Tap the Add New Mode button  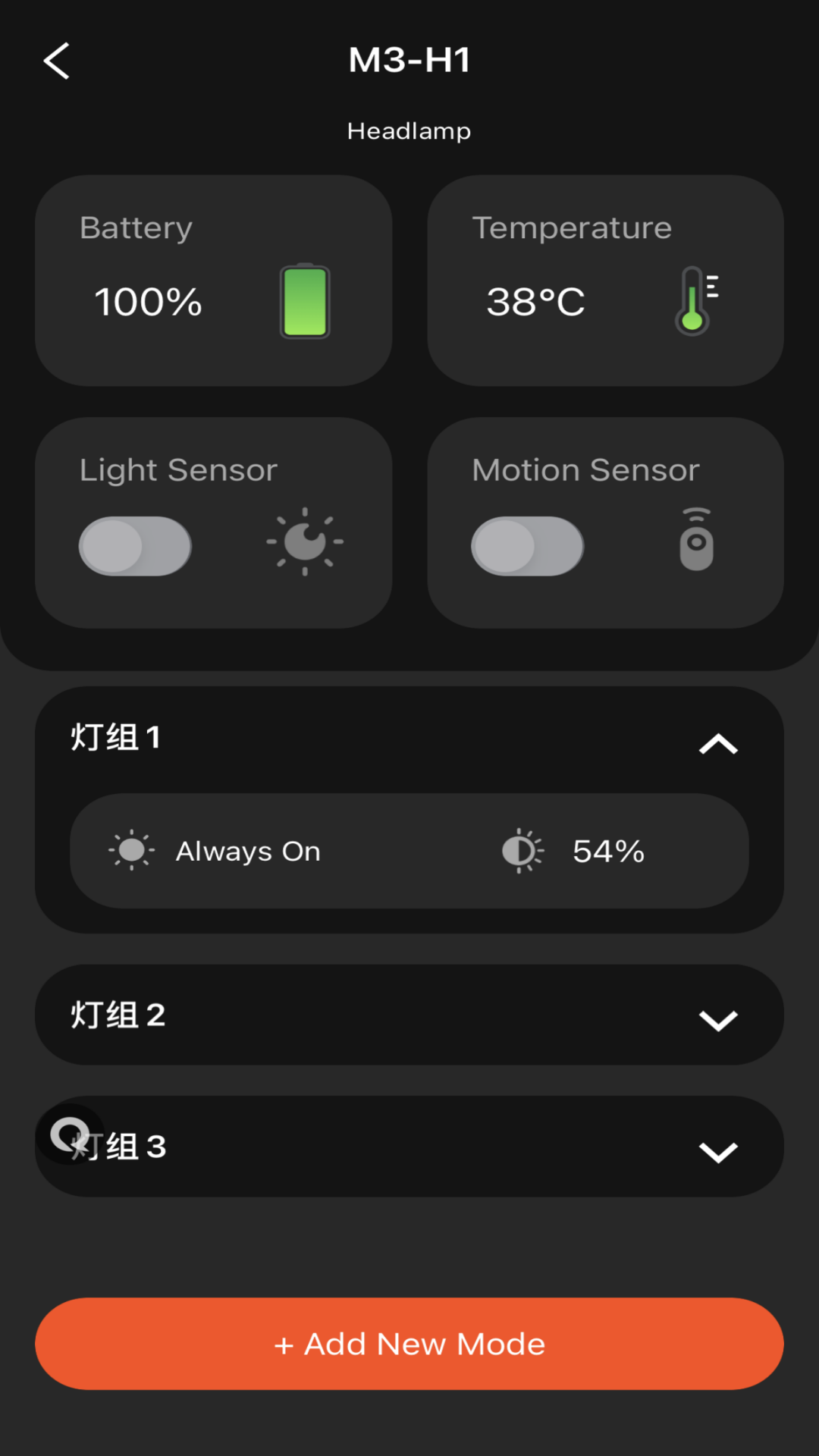[x=409, y=1344]
